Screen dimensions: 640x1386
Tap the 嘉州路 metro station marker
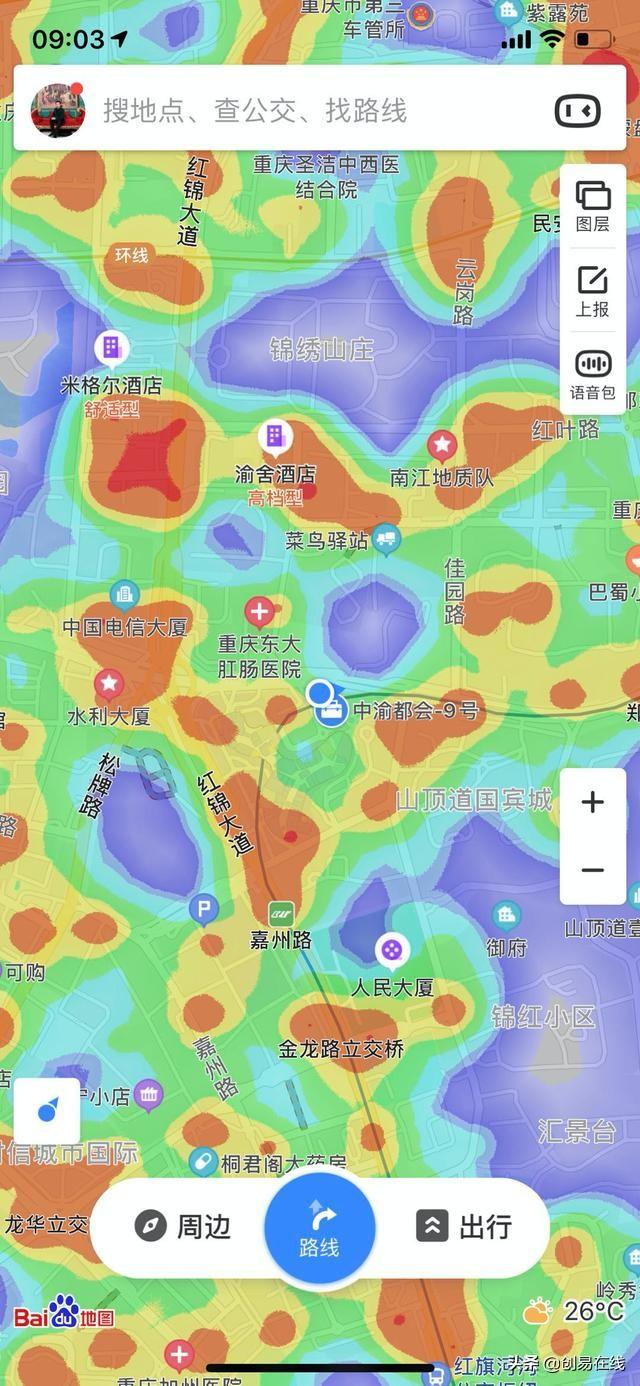click(x=281, y=914)
